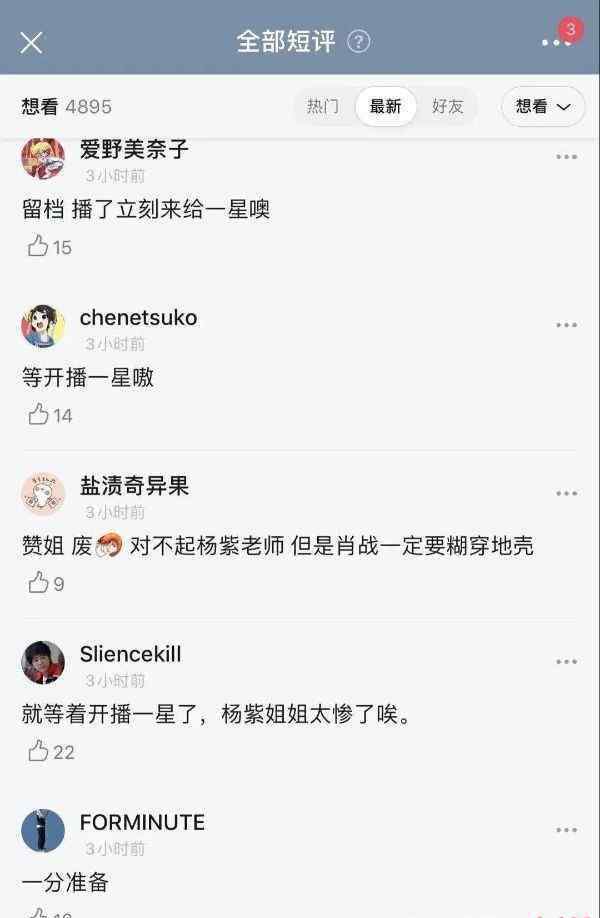Like 盐渍奇异果's comment
The height and width of the screenshot is (918, 600).
39,583
